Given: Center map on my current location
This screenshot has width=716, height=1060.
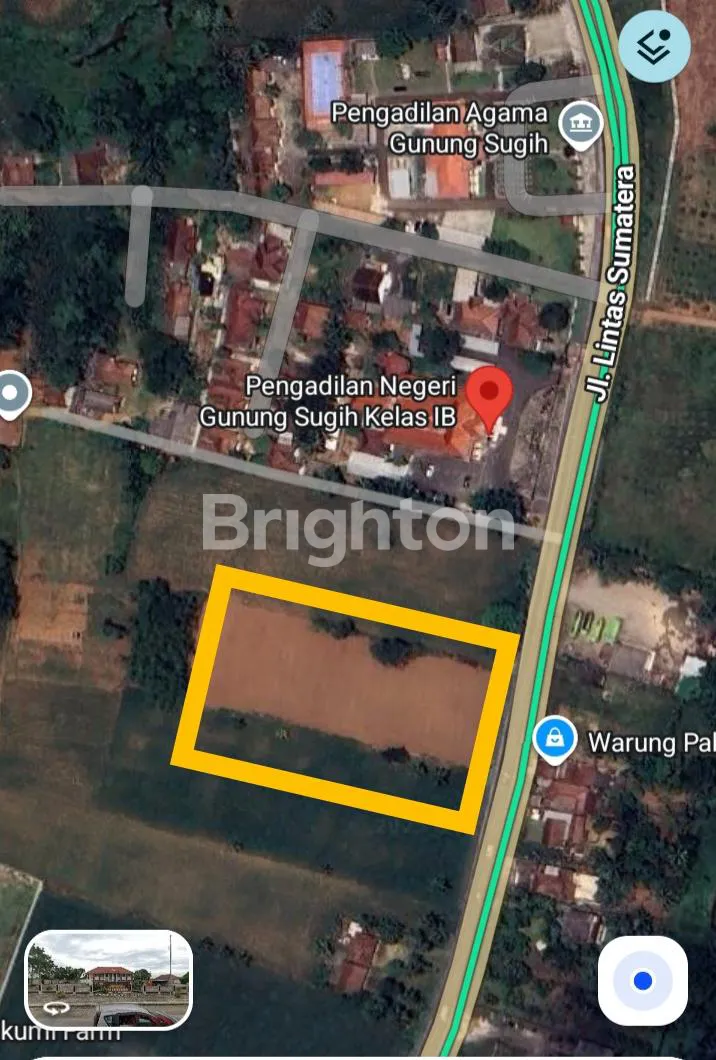Looking at the screenshot, I should 643,981.
